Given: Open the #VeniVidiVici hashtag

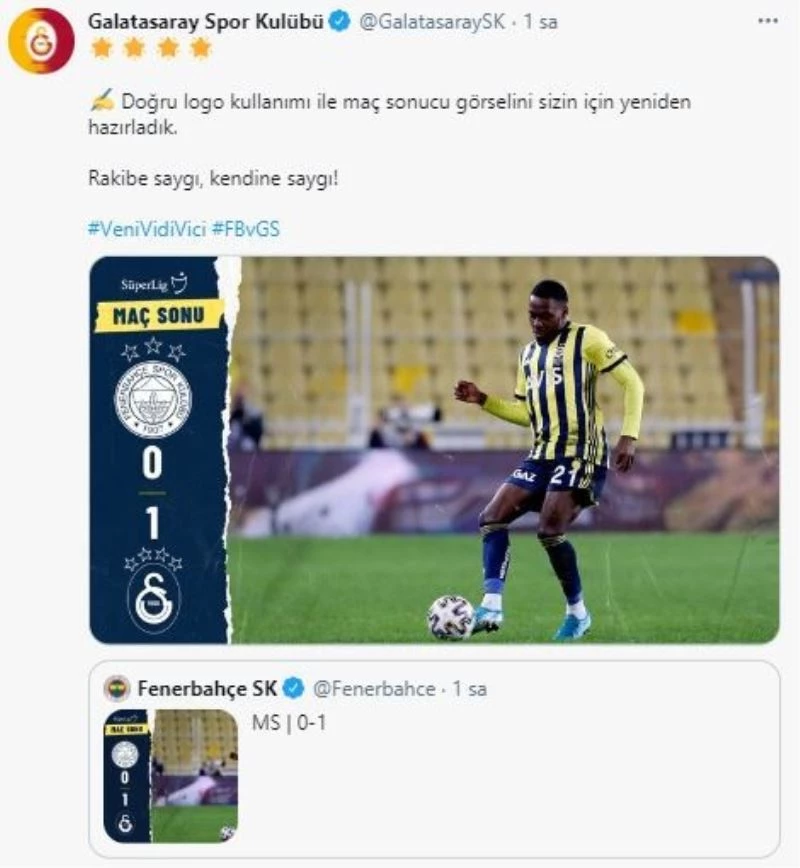Looking at the screenshot, I should tap(147, 228).
